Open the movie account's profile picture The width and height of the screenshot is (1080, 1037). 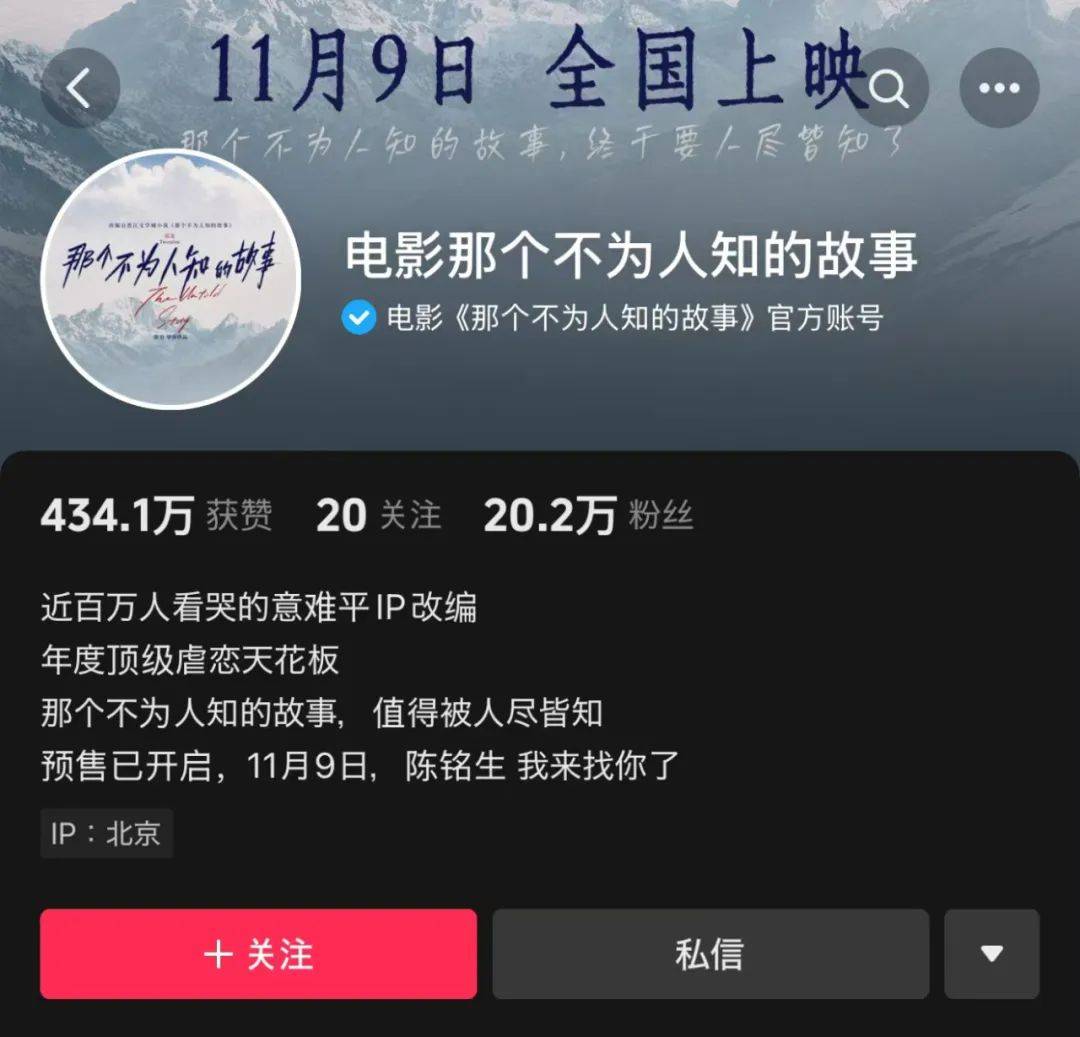point(170,279)
